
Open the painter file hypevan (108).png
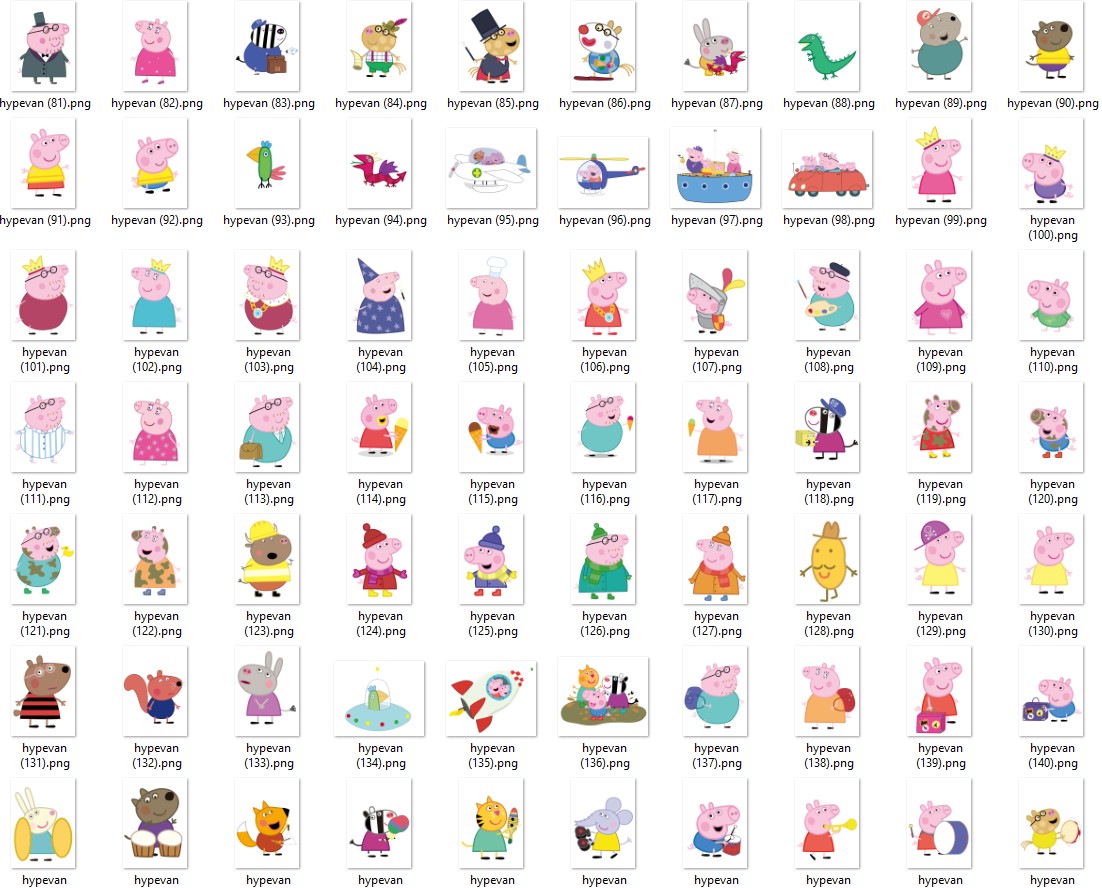(828, 294)
